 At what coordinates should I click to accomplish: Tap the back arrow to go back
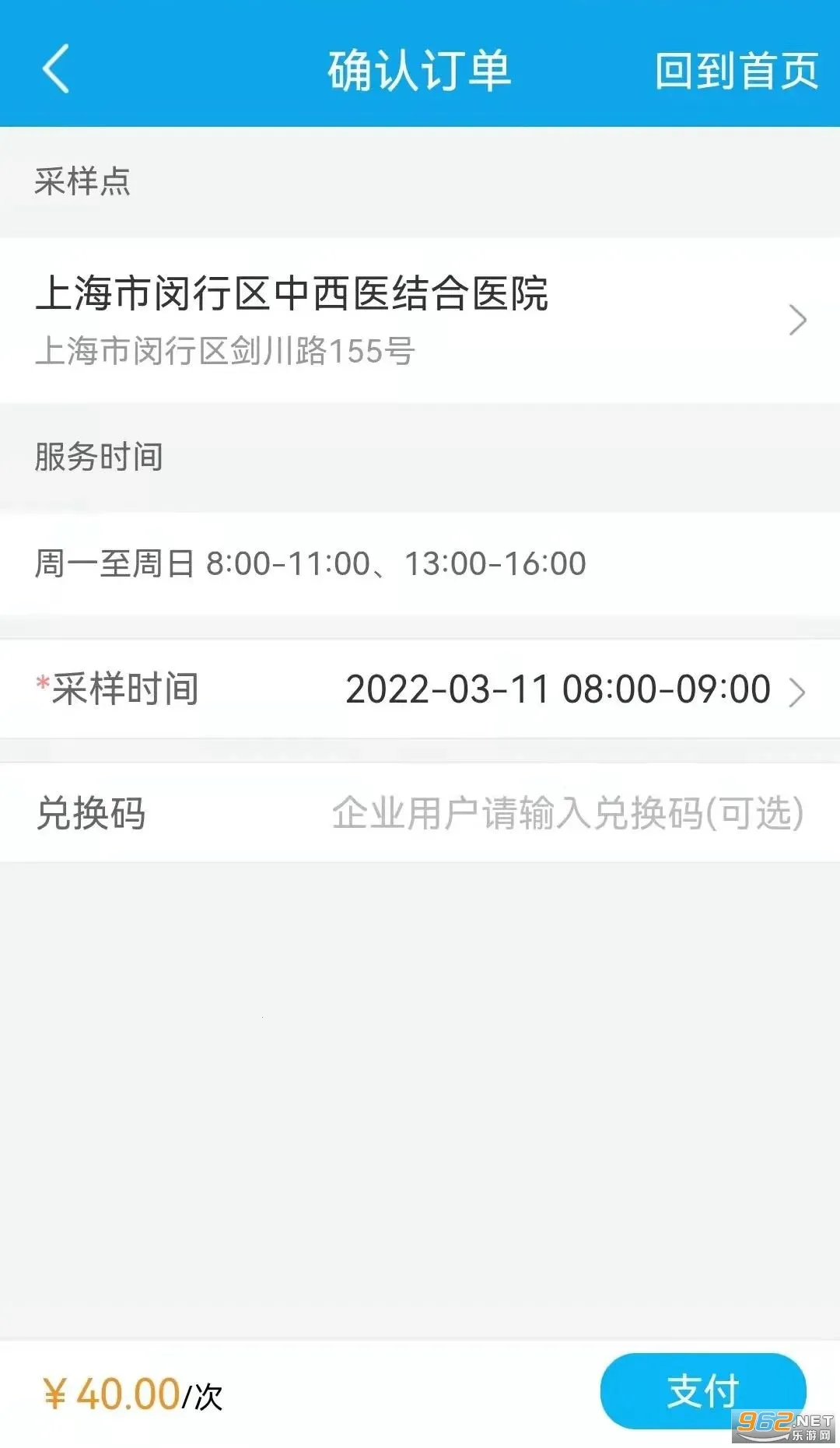click(x=56, y=70)
